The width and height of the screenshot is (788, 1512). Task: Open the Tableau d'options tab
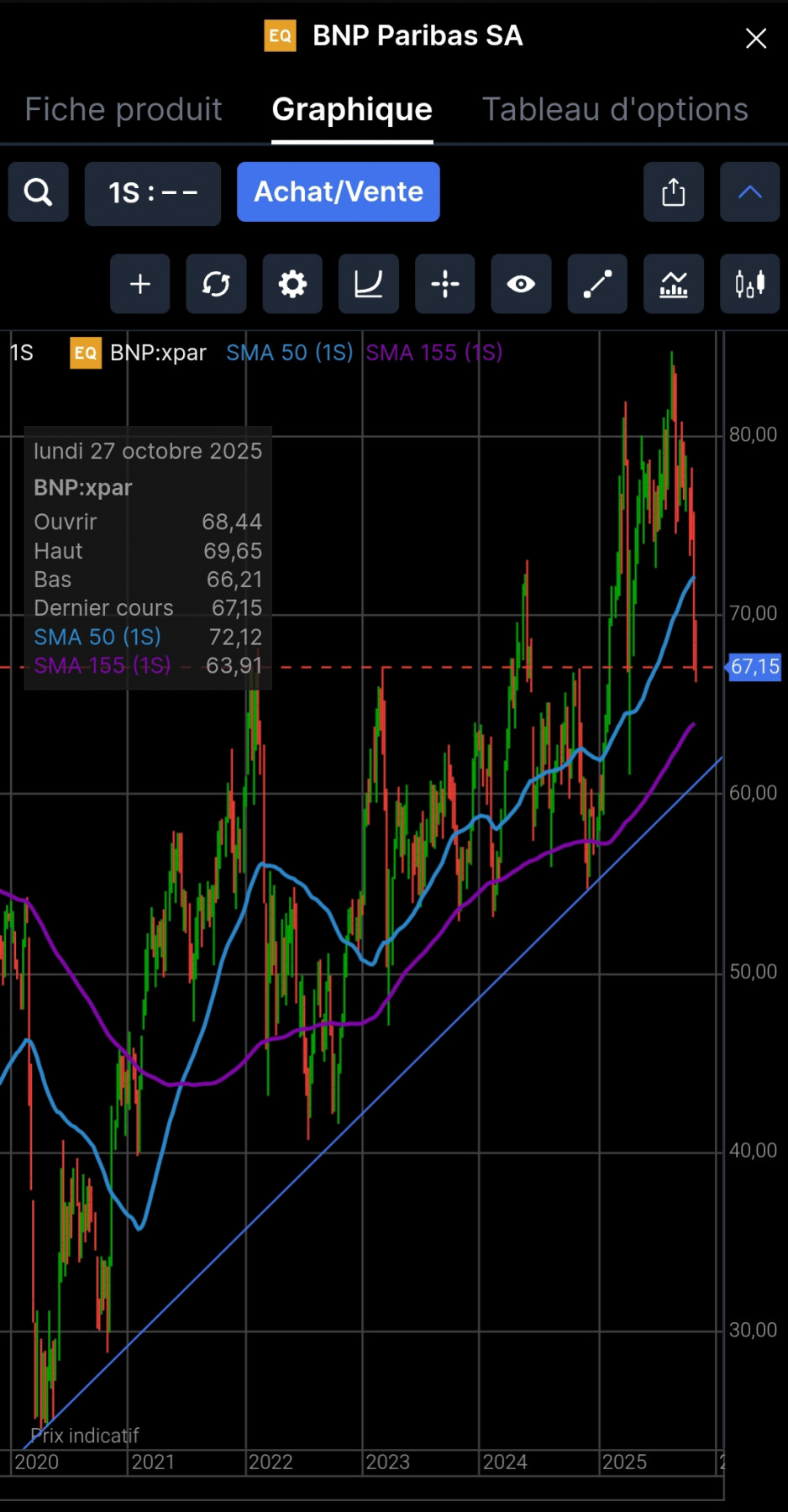[615, 108]
